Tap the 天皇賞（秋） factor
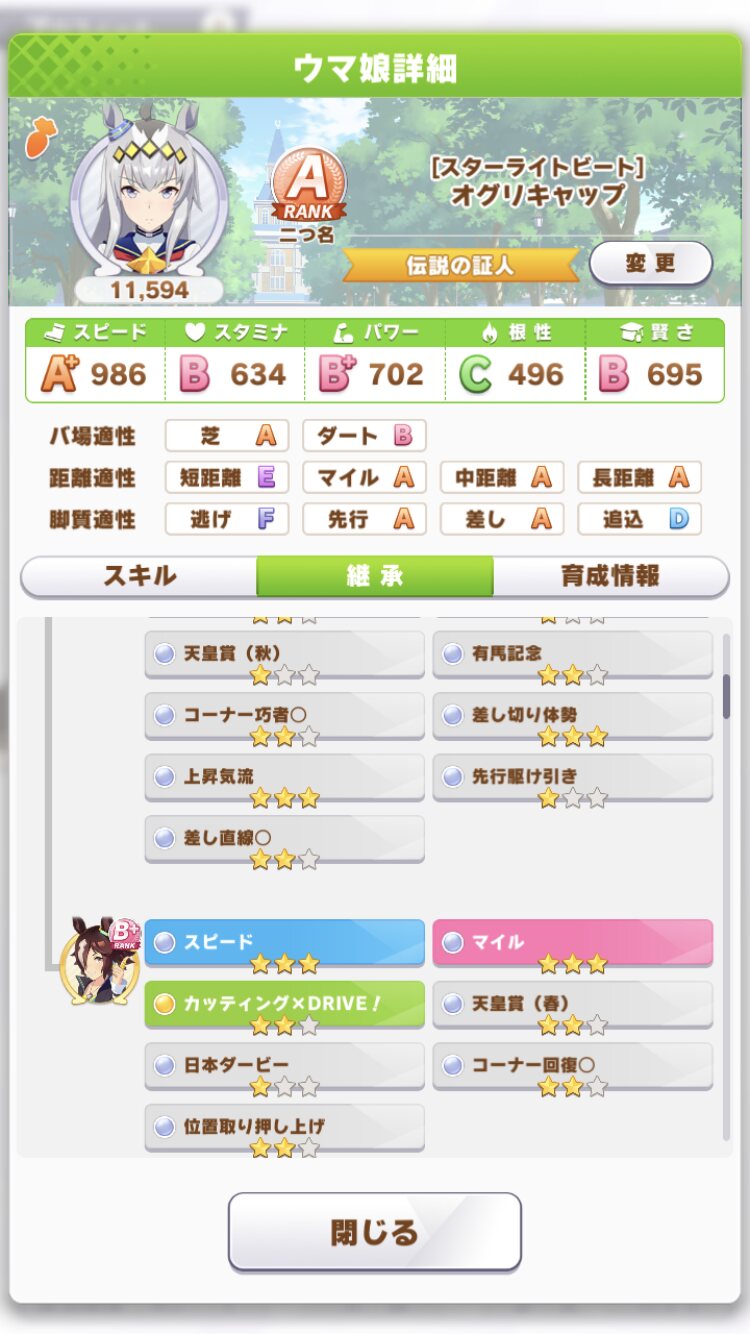The height and width of the screenshot is (1334, 750). (x=284, y=654)
